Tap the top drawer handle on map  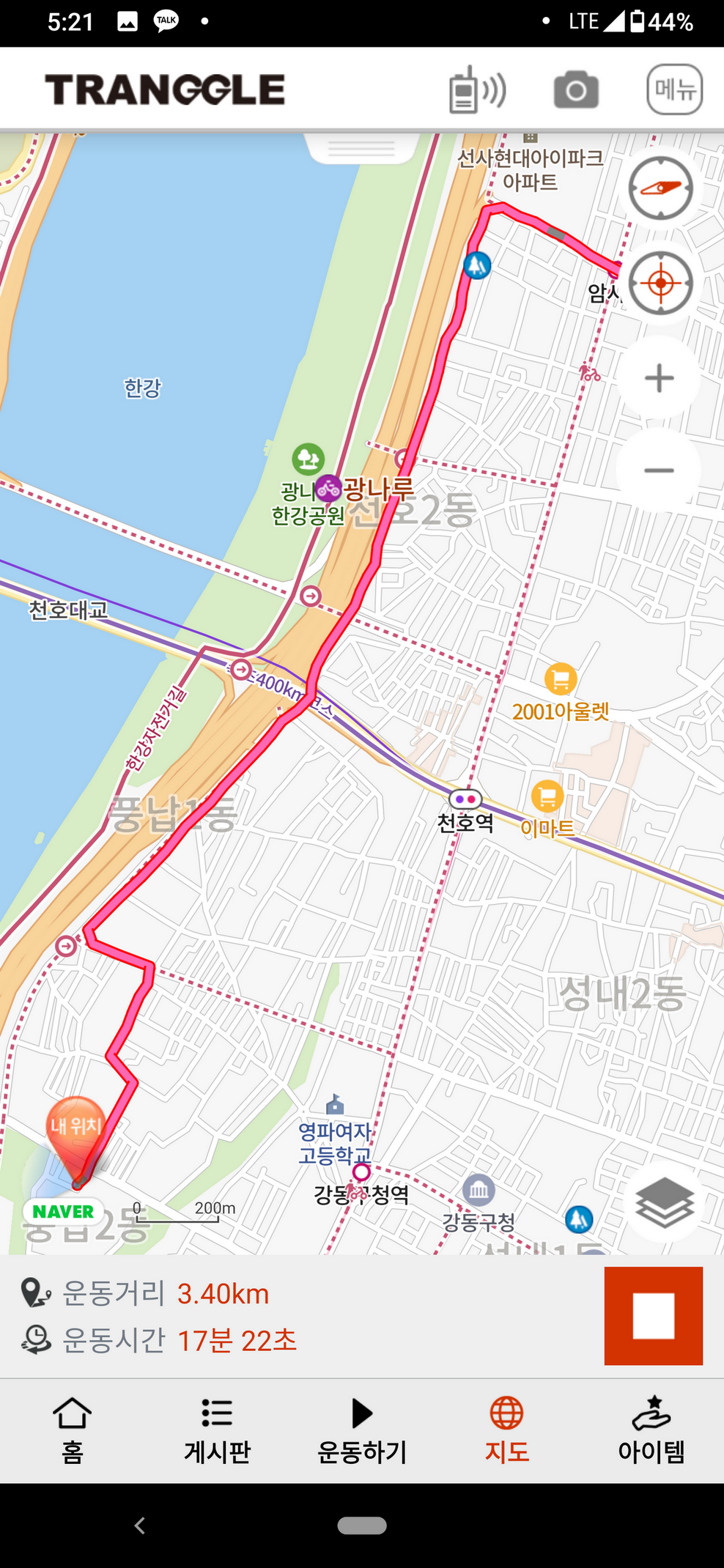point(361,148)
